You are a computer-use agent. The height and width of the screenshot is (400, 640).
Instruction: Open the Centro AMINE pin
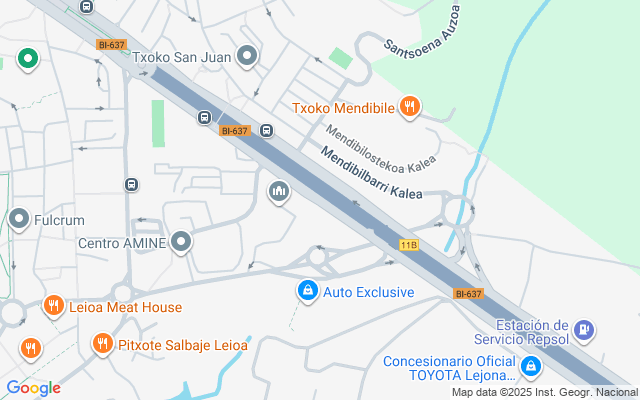point(181,242)
